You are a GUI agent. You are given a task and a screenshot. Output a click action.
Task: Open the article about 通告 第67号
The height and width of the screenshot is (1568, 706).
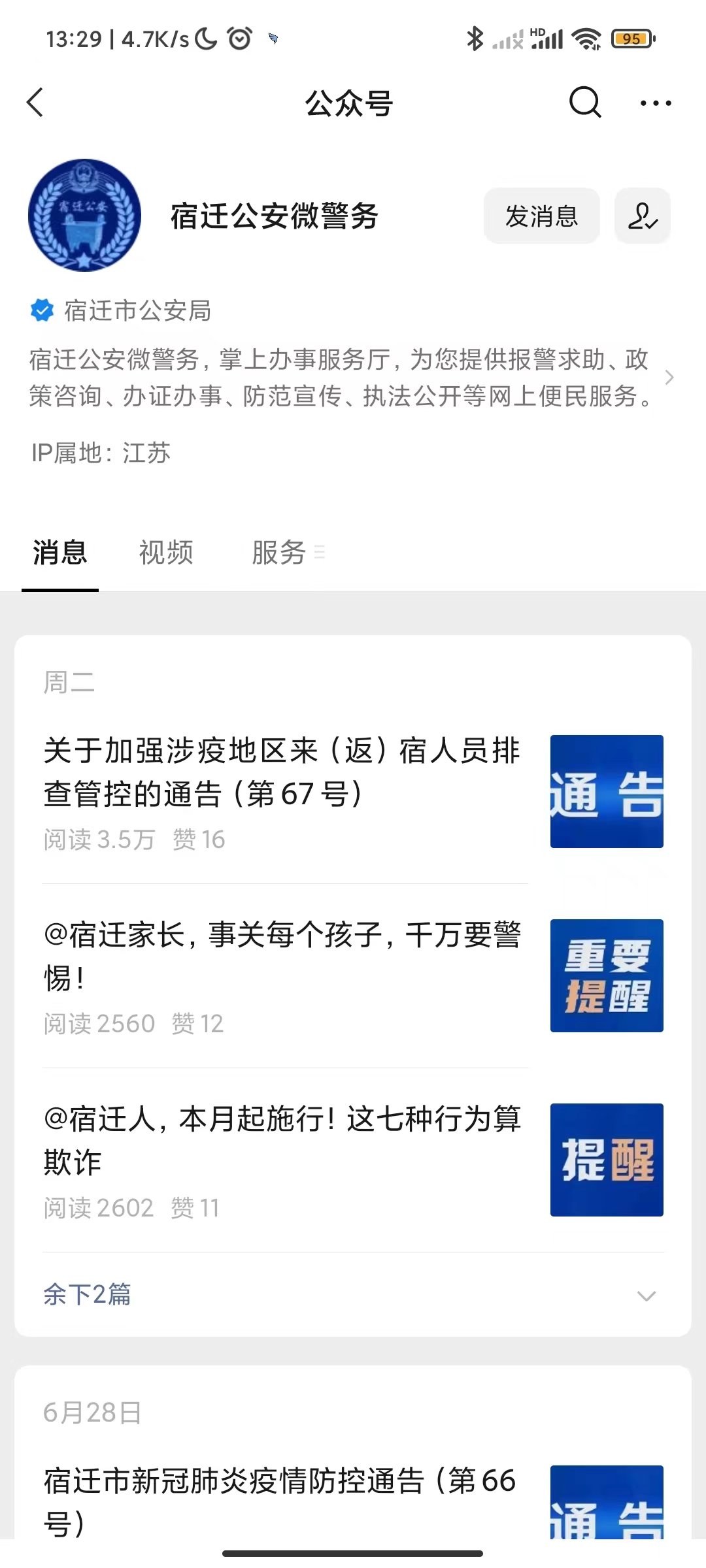(x=282, y=772)
